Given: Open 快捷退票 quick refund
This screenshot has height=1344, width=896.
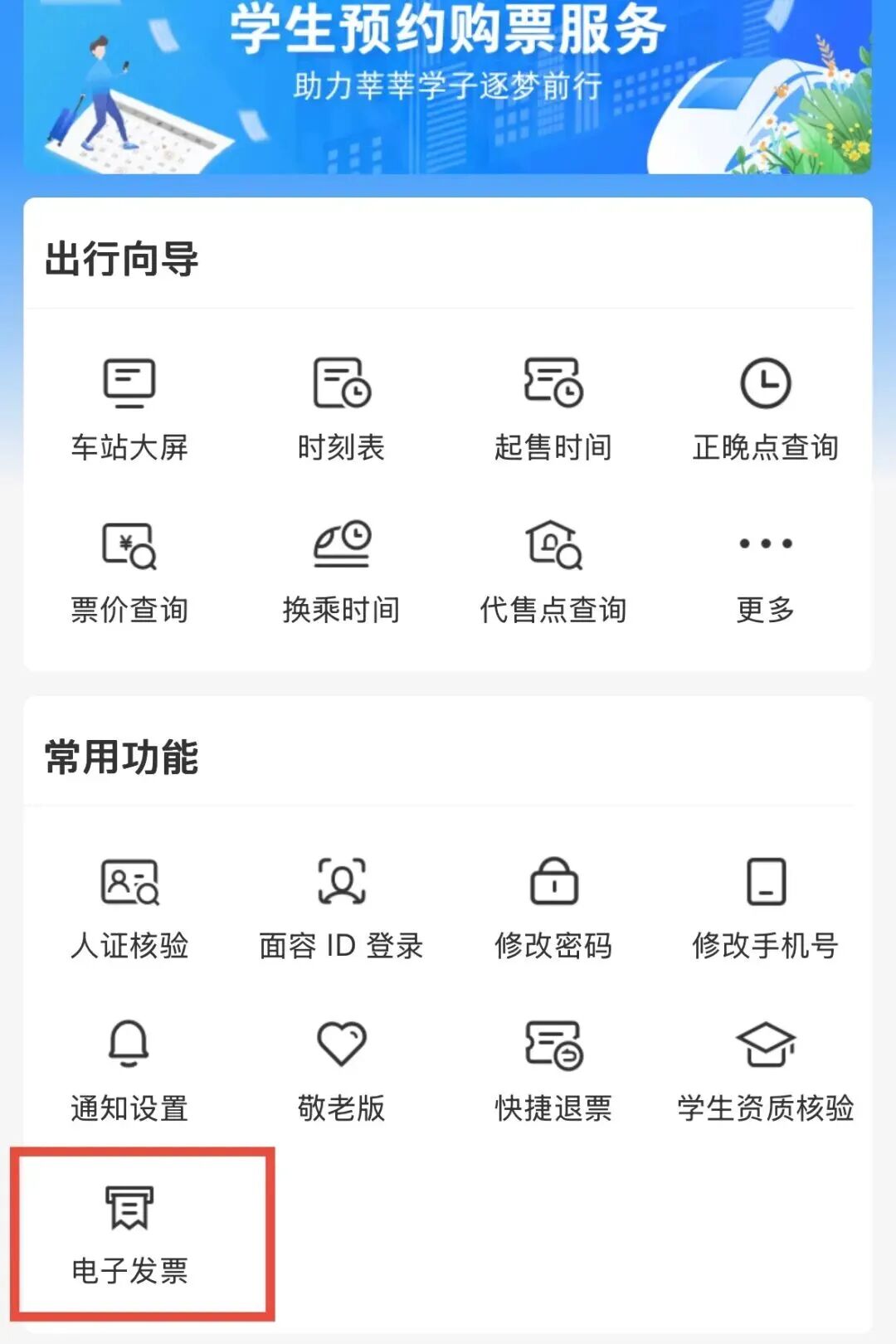Looking at the screenshot, I should [x=553, y=1069].
